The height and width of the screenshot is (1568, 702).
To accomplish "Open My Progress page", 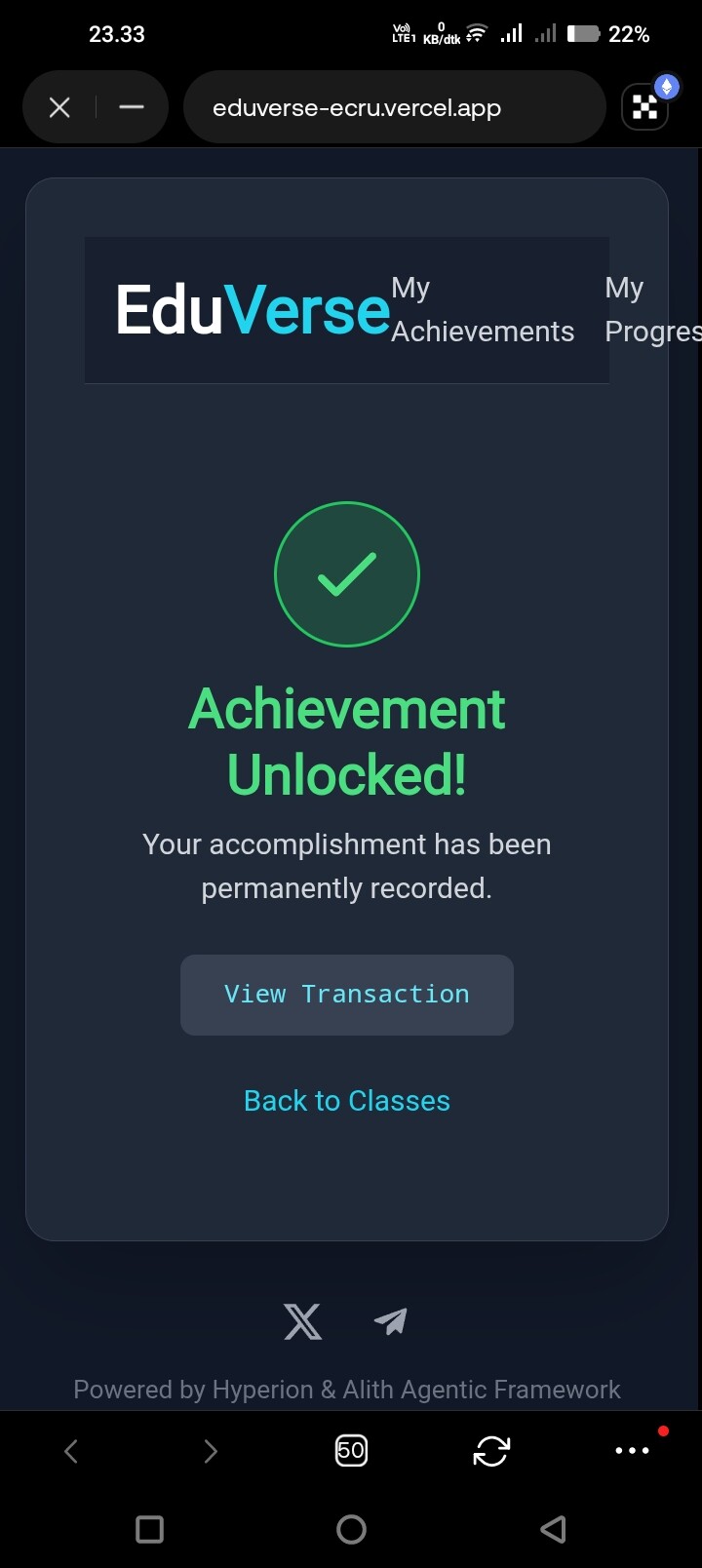I will [651, 310].
